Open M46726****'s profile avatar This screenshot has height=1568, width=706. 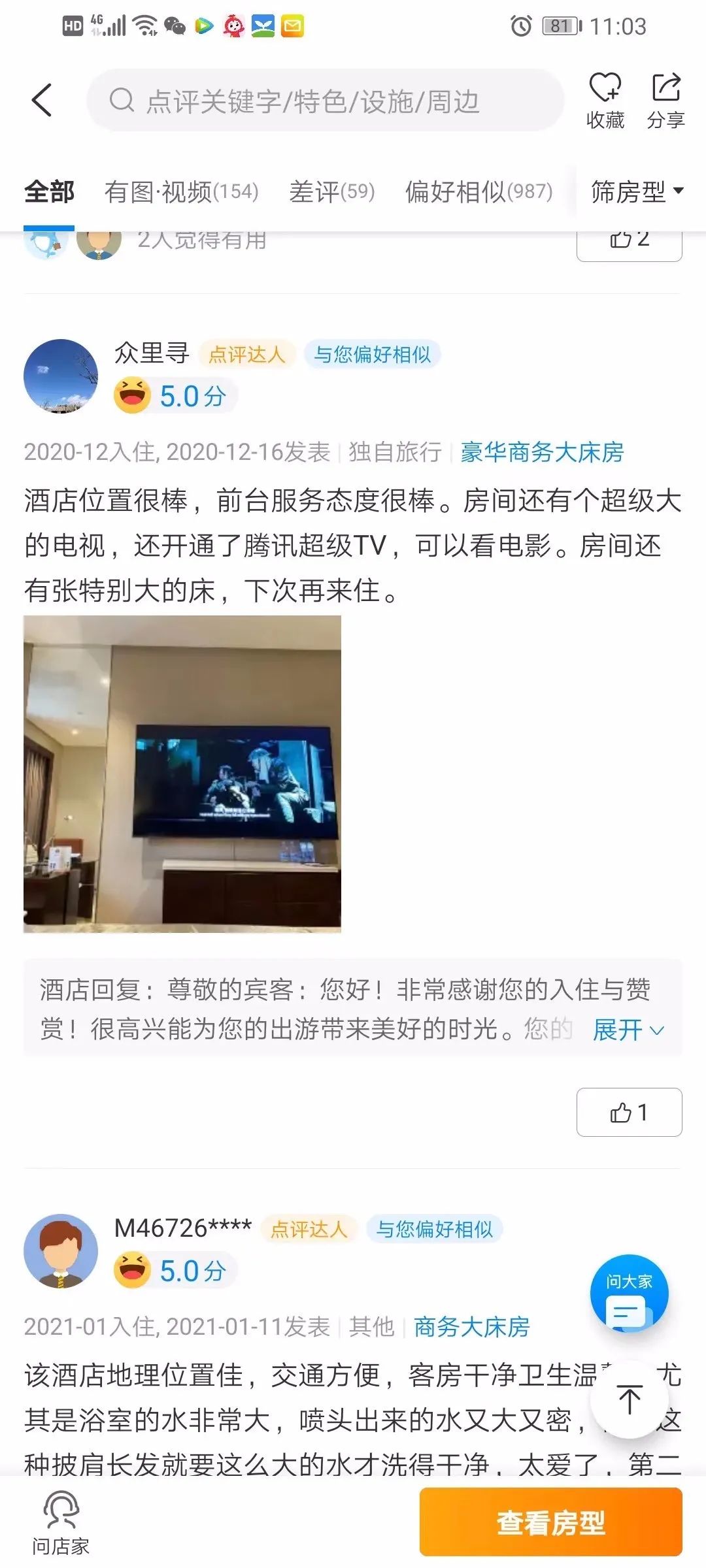click(x=61, y=1250)
